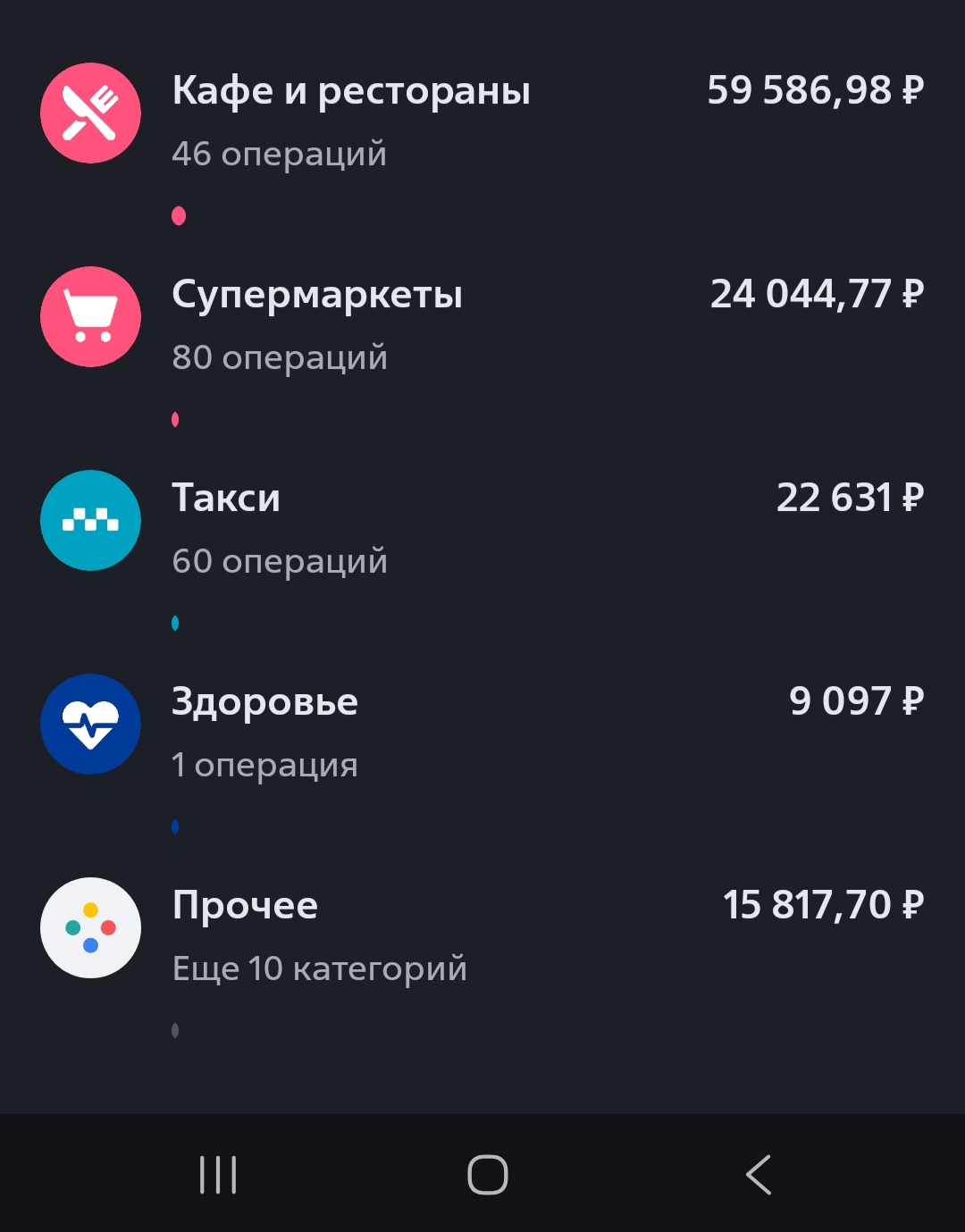This screenshot has height=1232, width=965.
Task: Show recent apps
Action: 218,1174
